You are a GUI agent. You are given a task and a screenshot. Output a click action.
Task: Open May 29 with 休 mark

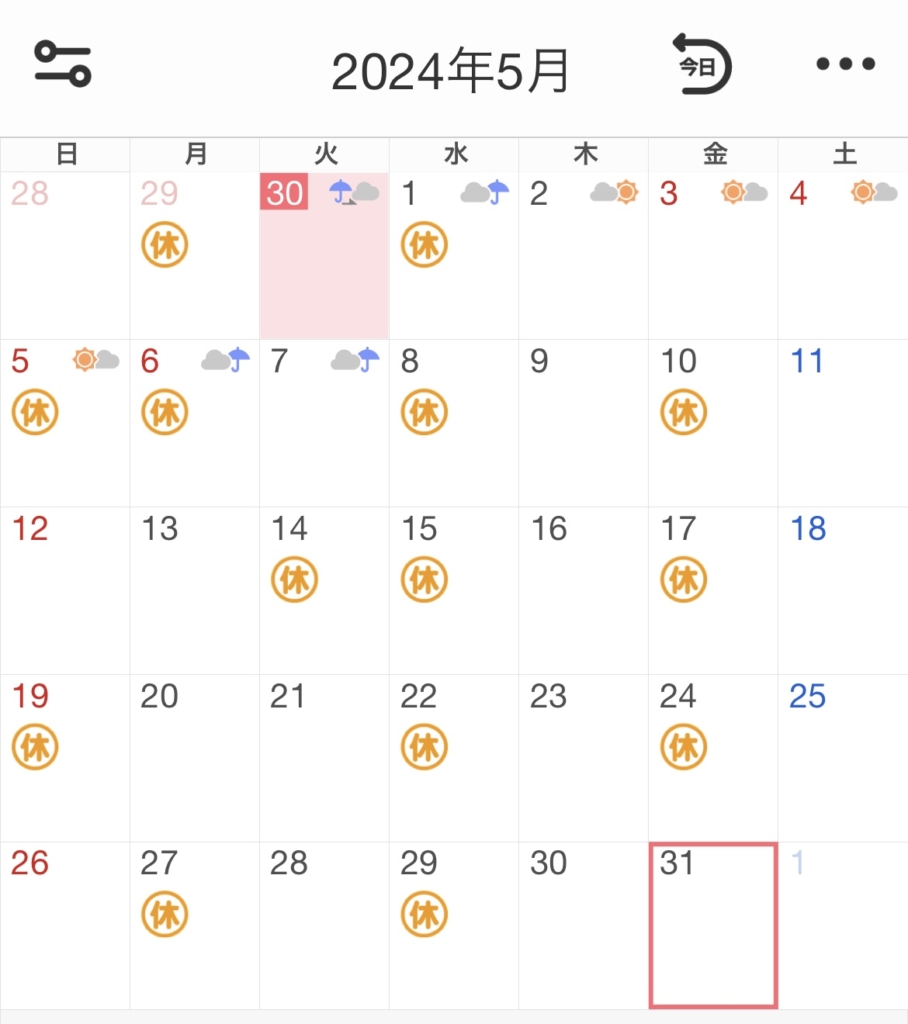tap(453, 925)
